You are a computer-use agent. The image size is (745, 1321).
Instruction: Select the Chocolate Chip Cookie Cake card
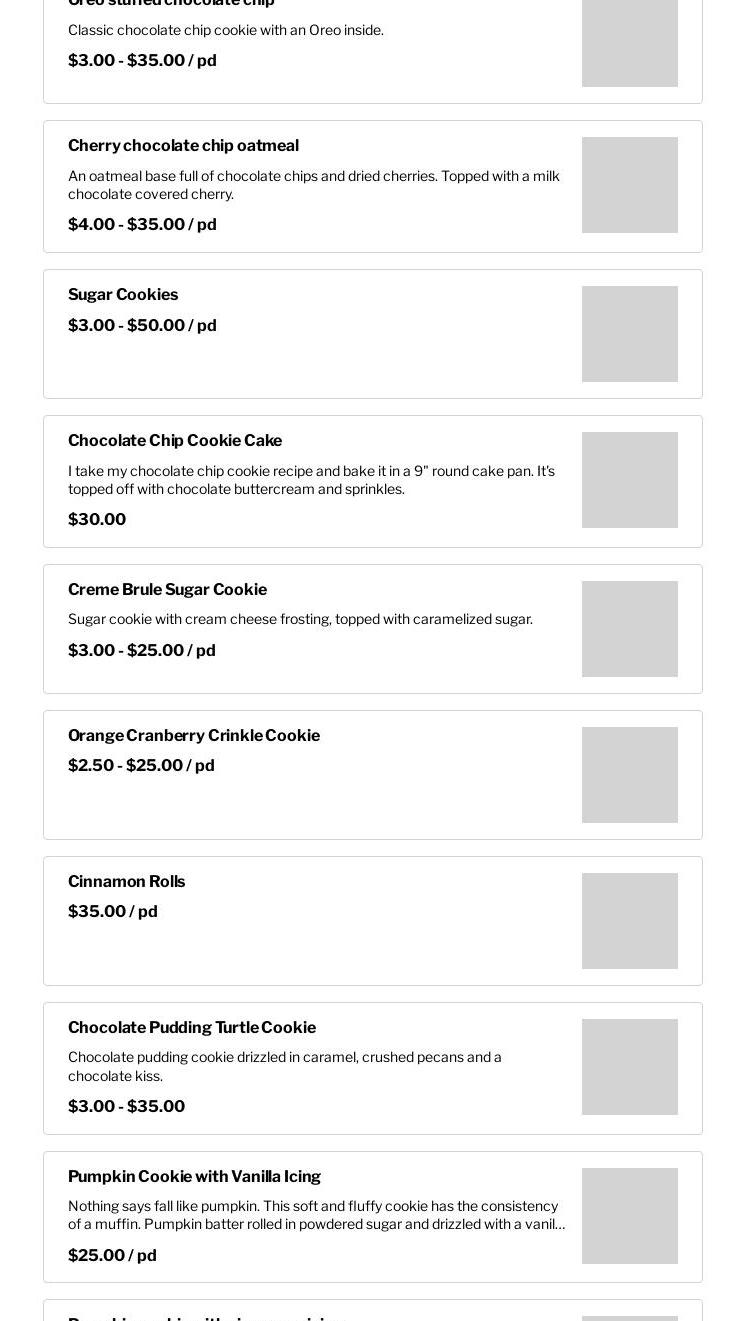pyautogui.click(x=372, y=481)
